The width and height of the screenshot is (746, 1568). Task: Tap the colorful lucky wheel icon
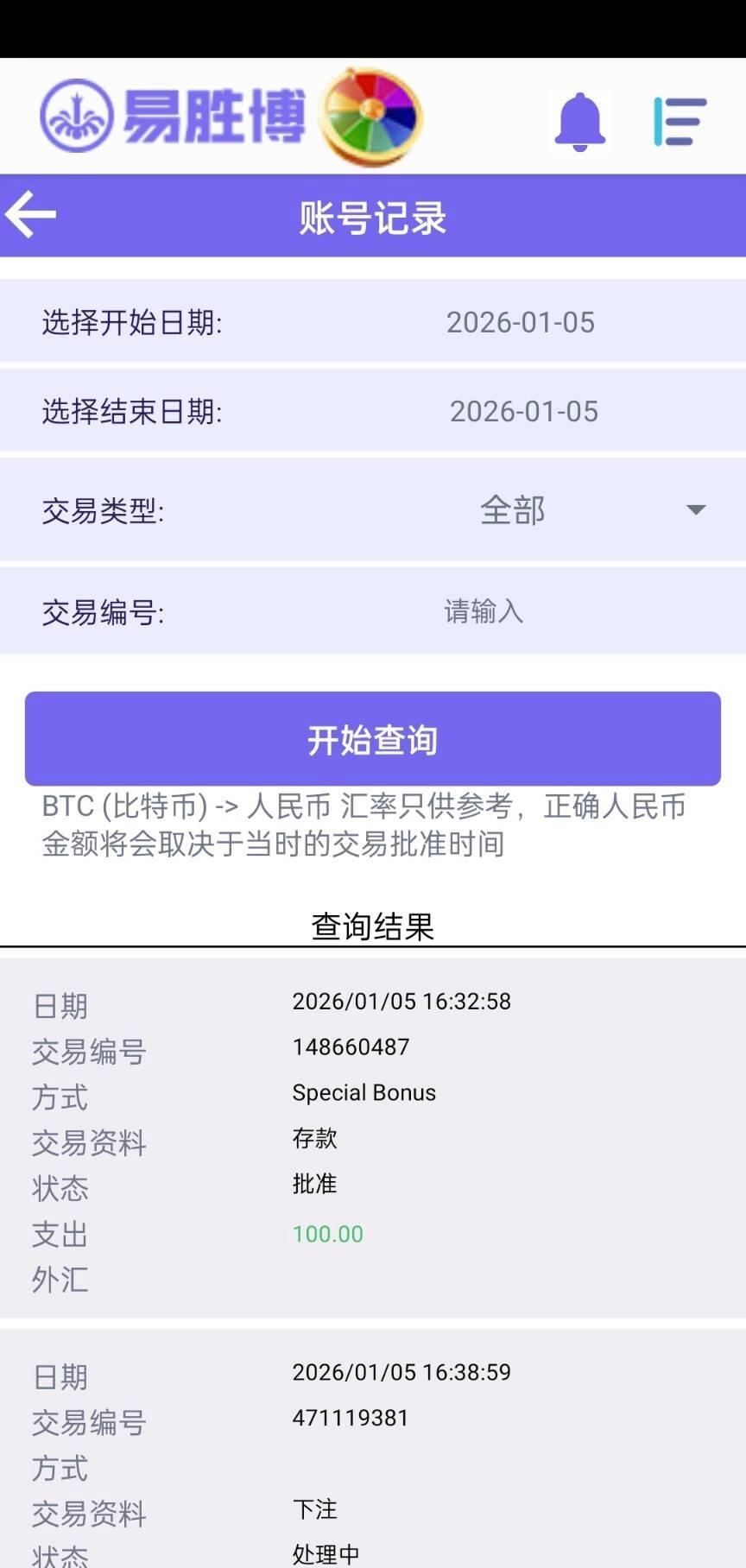[372, 117]
